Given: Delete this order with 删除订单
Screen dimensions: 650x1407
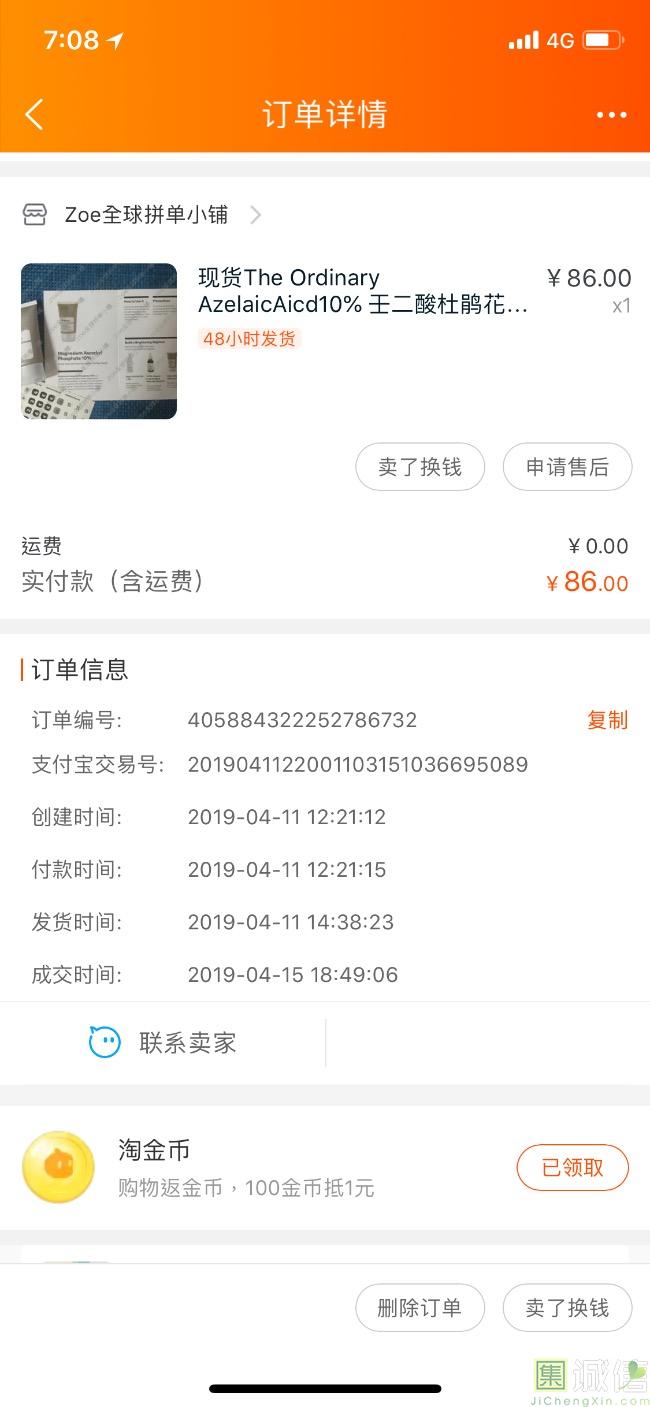Looking at the screenshot, I should 420,1308.
